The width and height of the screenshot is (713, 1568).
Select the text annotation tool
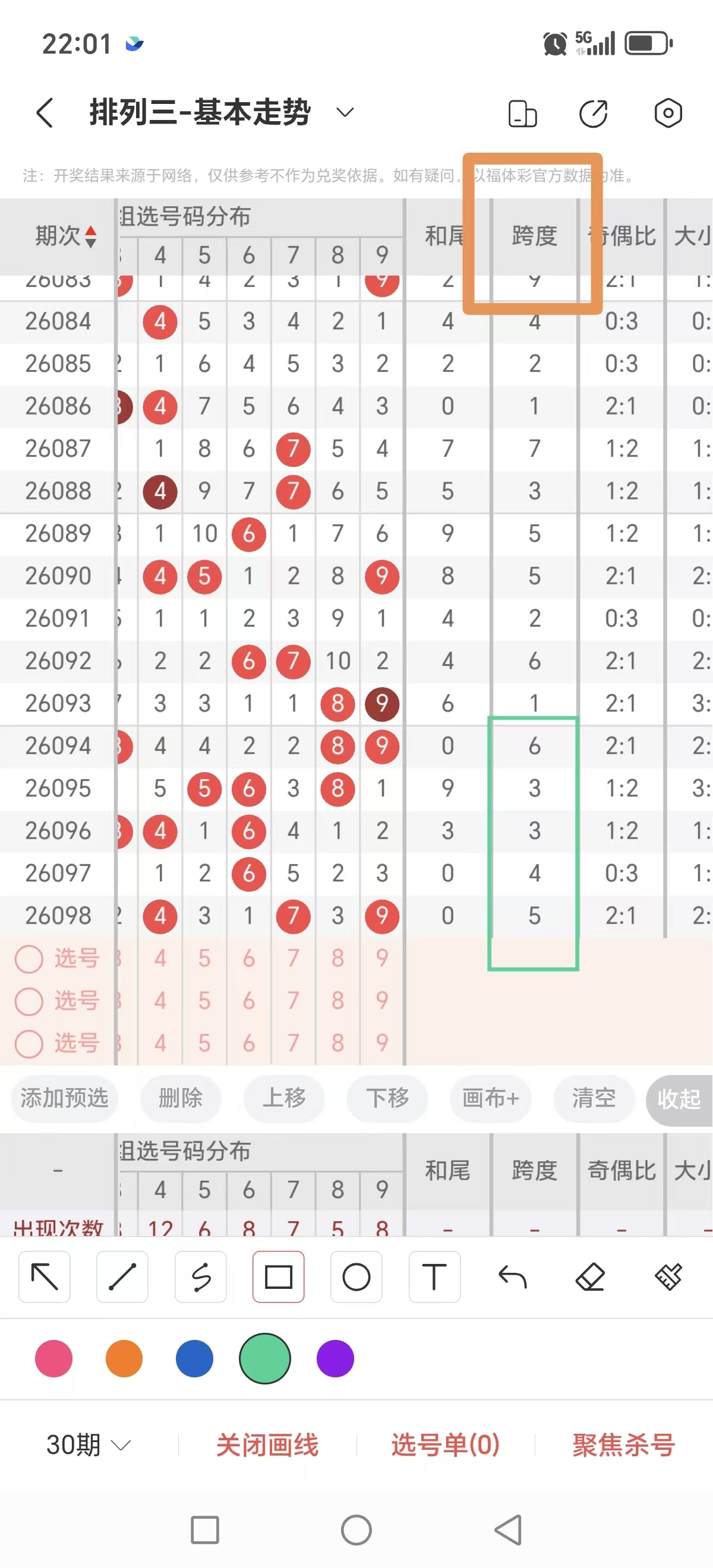coord(434,1277)
